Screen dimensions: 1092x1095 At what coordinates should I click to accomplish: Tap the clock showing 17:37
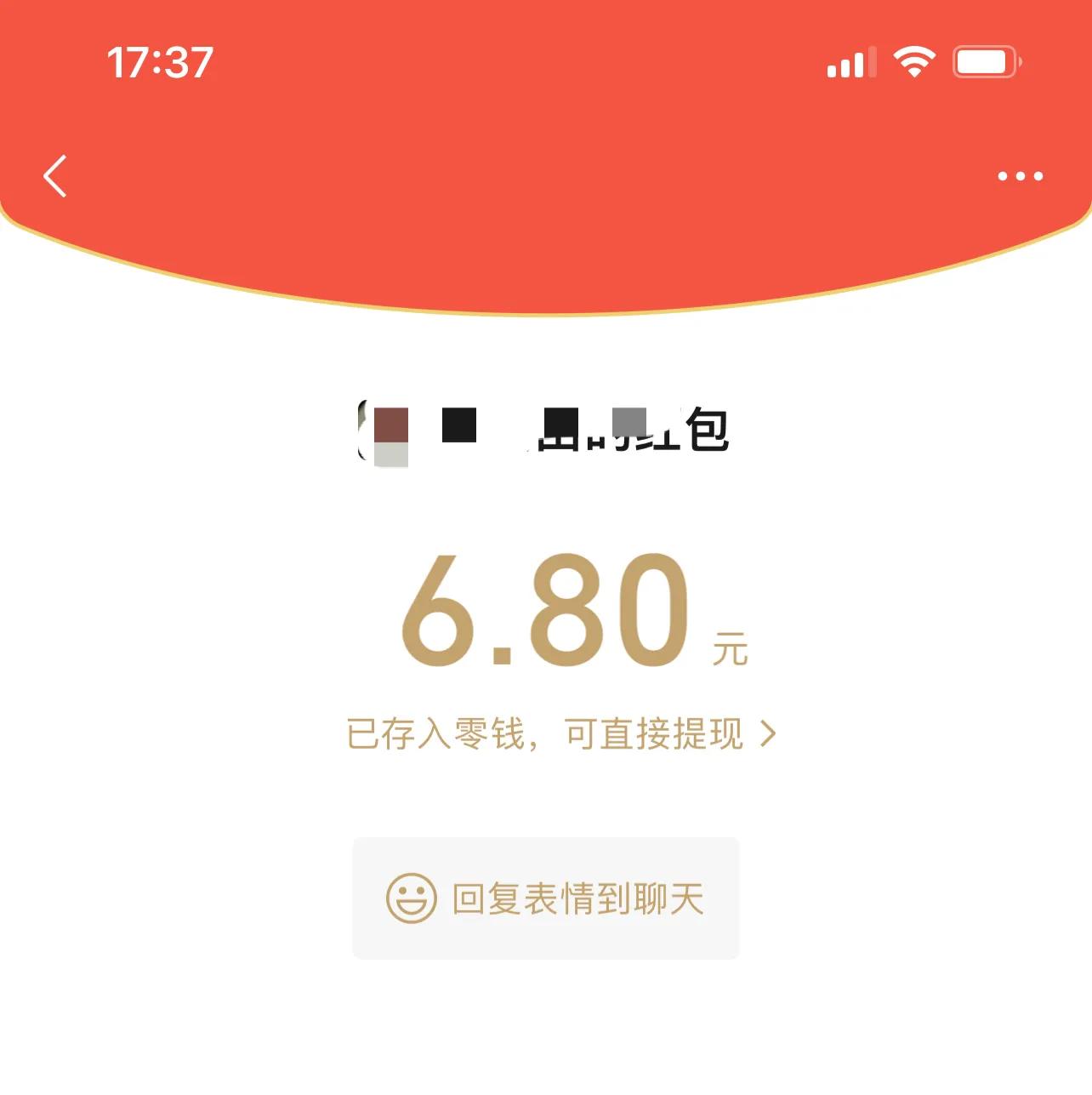tap(157, 63)
